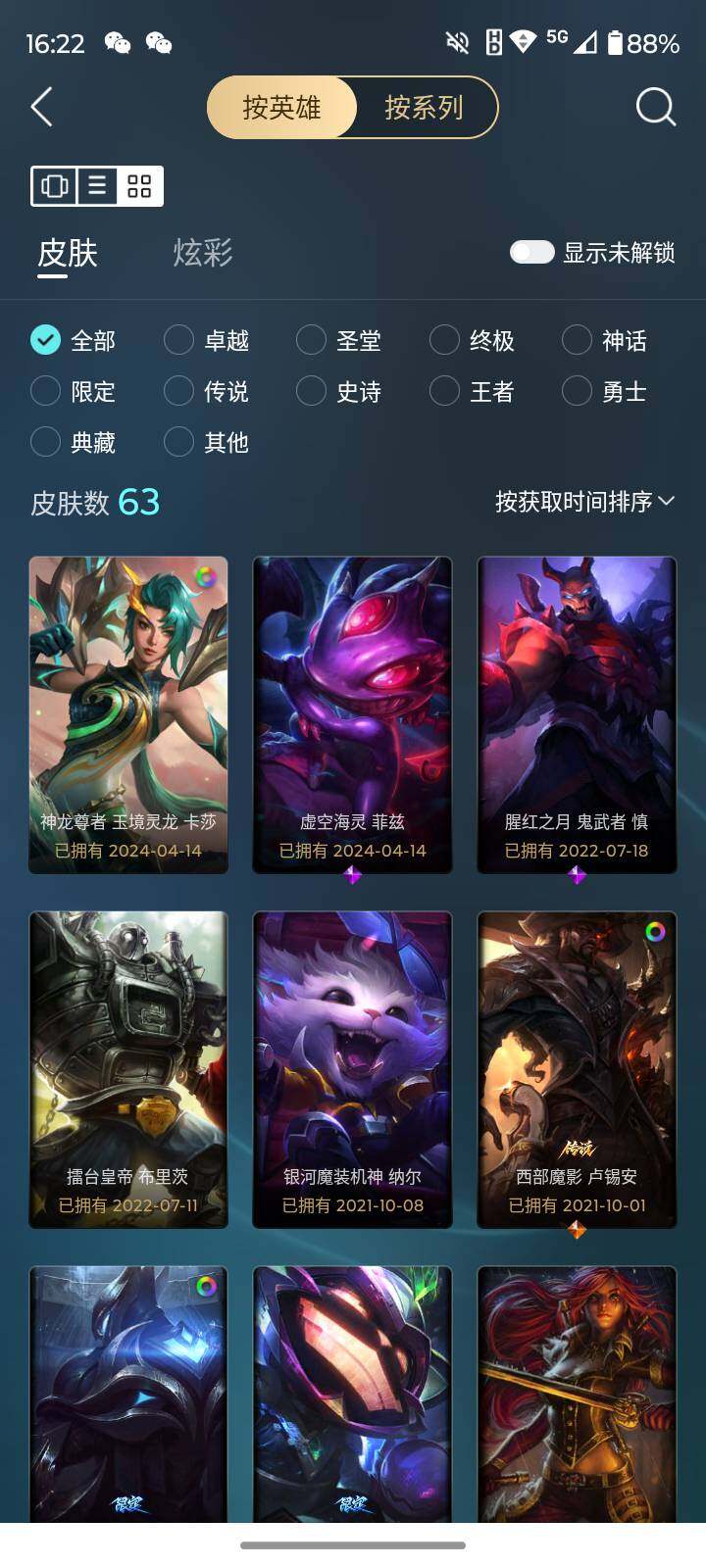Switch to the 按系列 segment

(424, 107)
